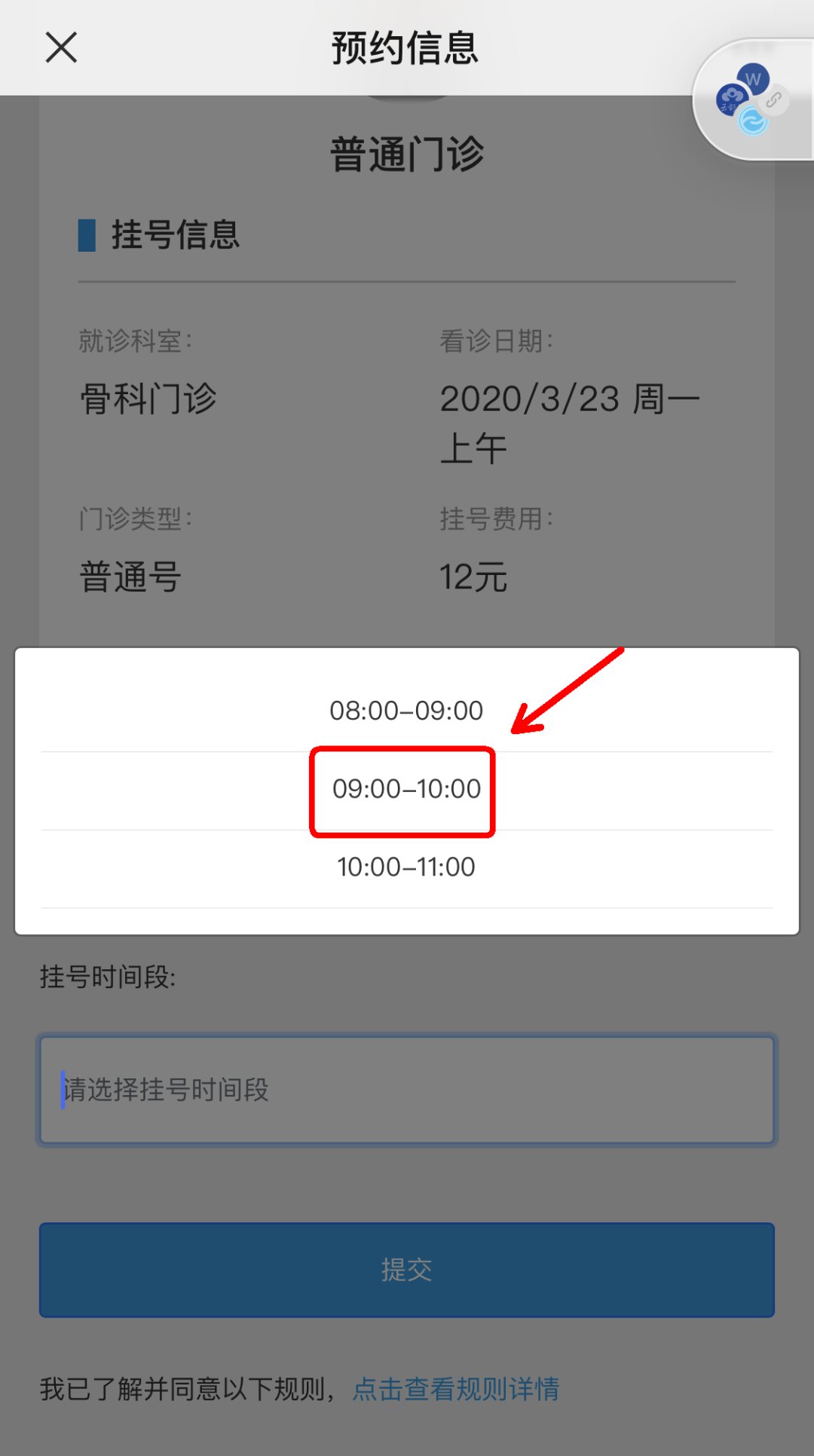Open the 点击查看规则详情 link

(x=456, y=1389)
